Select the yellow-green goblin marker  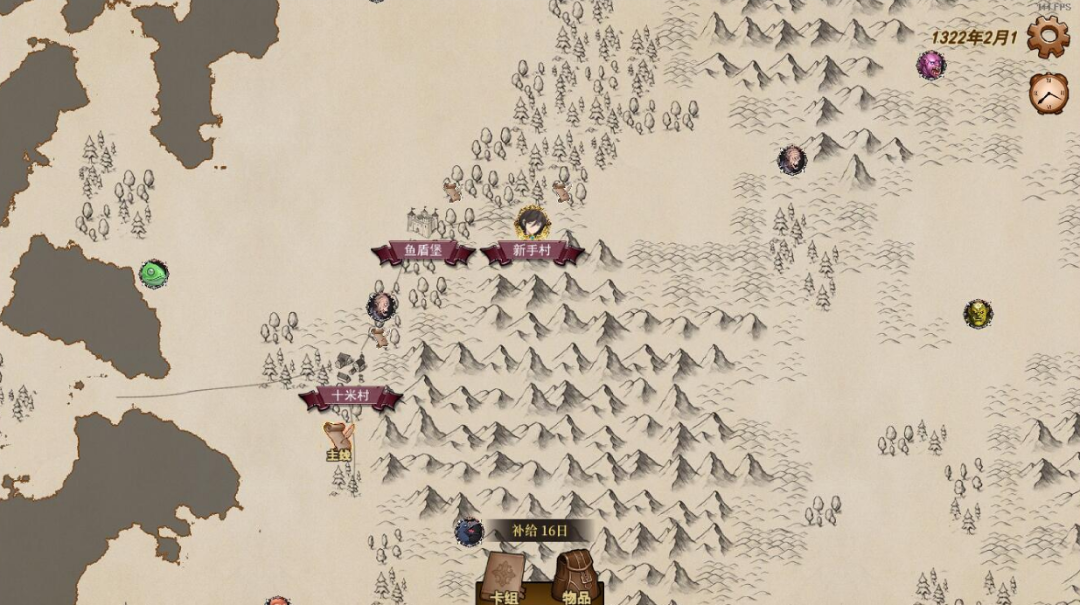pos(977,314)
